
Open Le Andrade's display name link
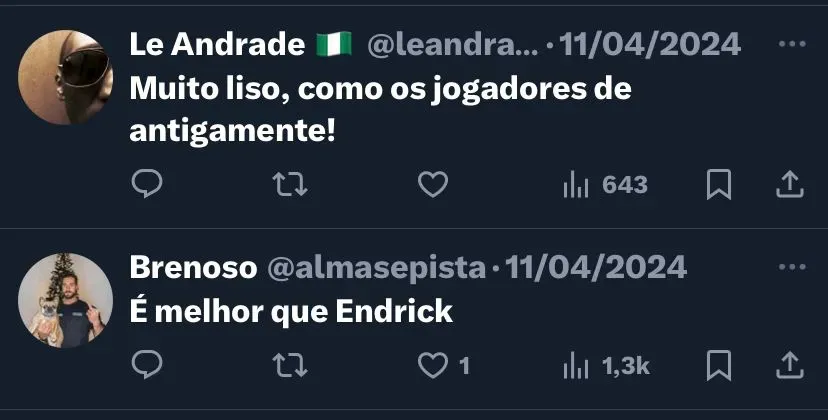(216, 45)
